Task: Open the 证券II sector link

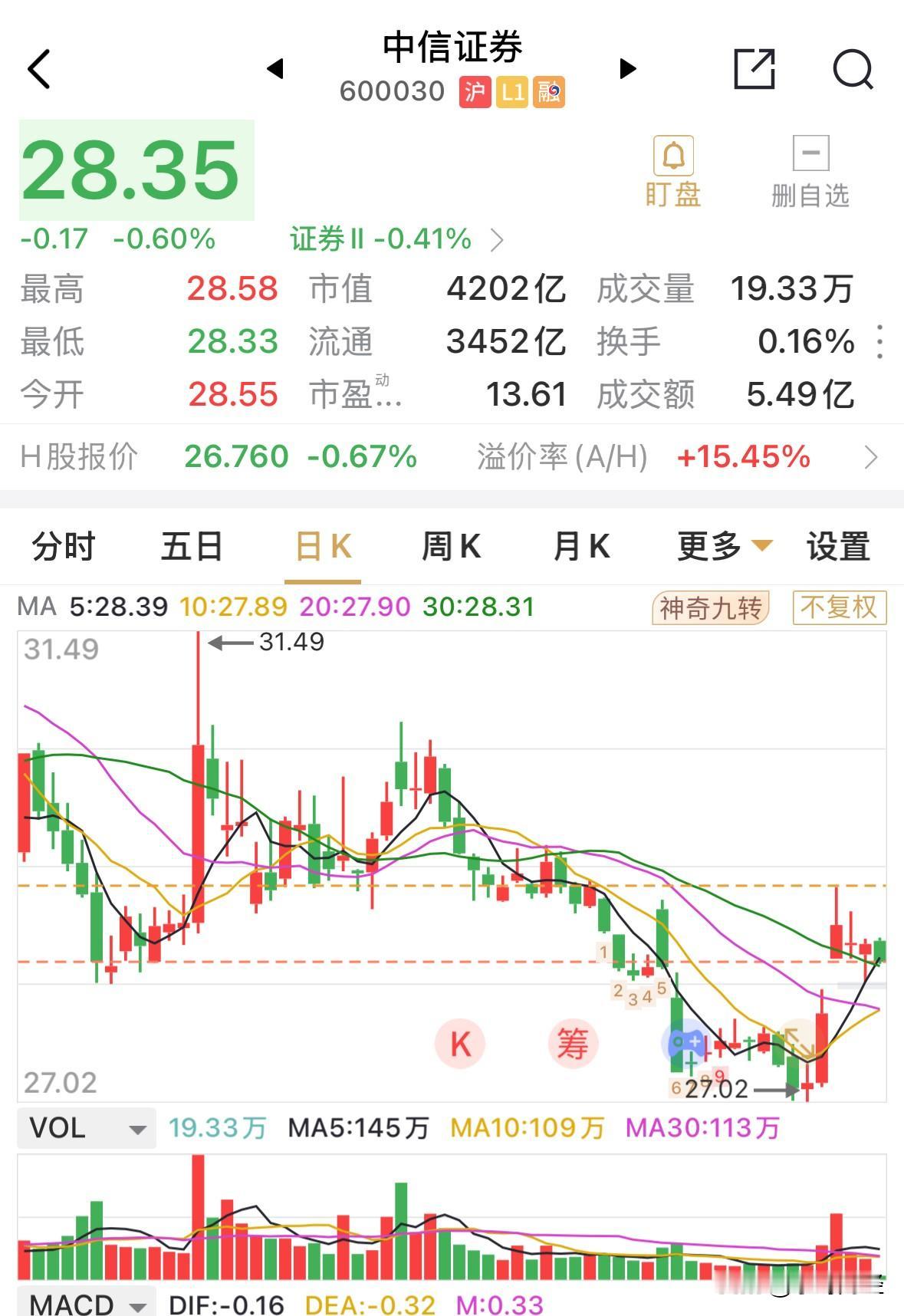Action: (379, 239)
